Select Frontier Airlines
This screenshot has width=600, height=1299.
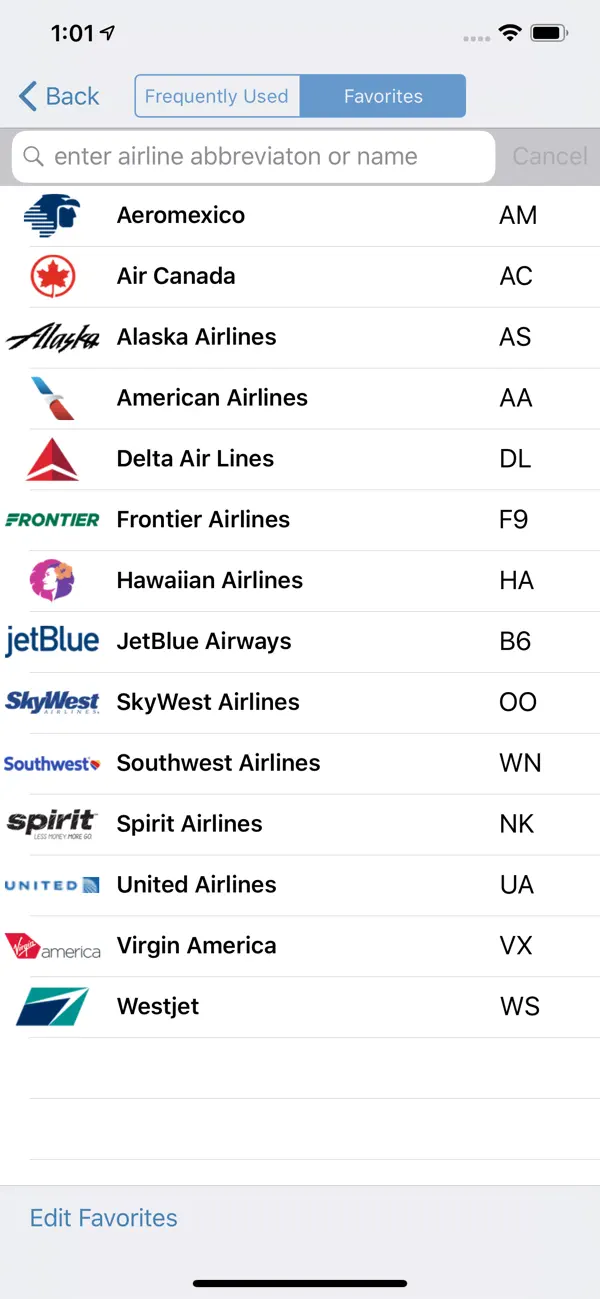[300, 520]
